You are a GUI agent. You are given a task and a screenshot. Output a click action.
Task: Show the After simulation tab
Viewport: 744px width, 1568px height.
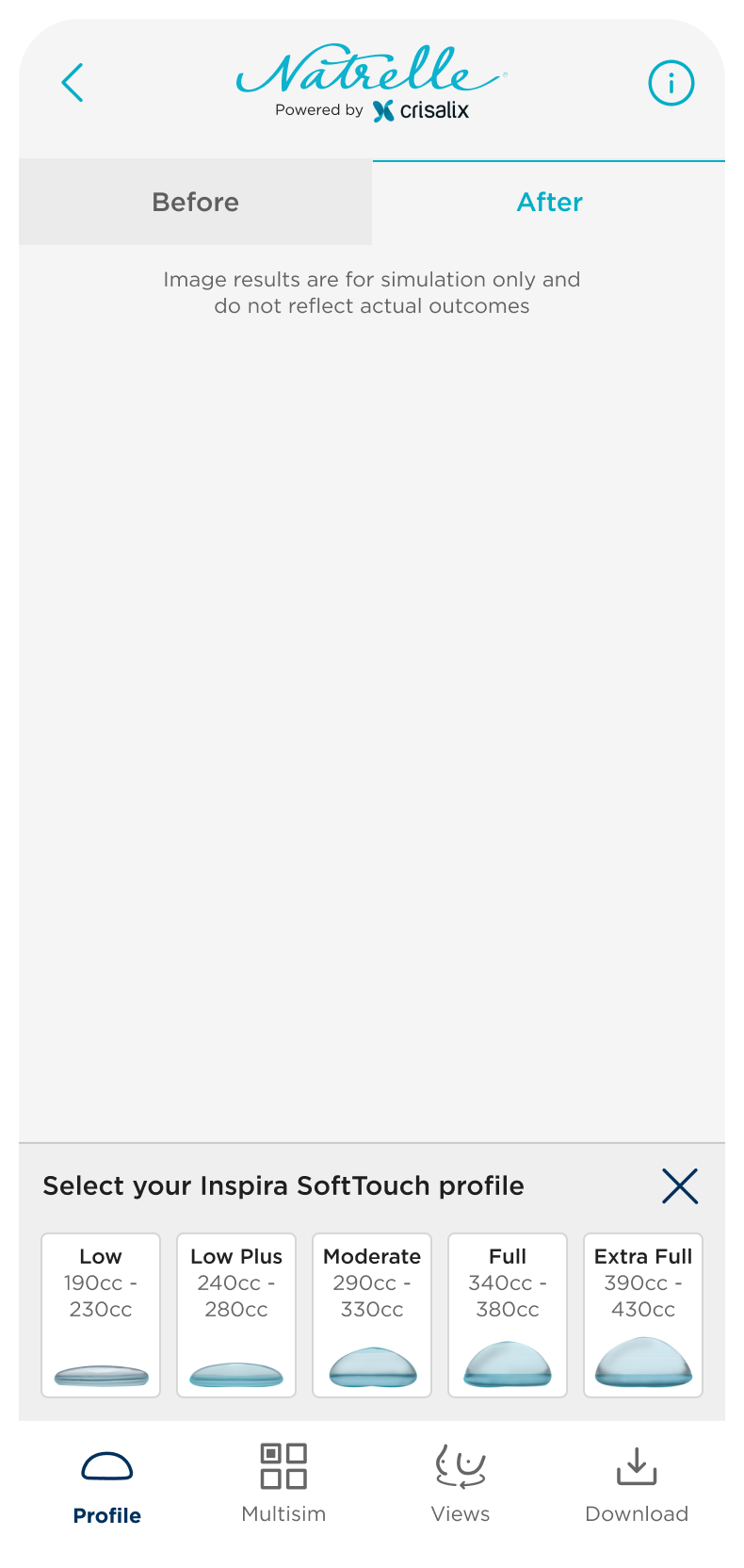click(x=549, y=203)
